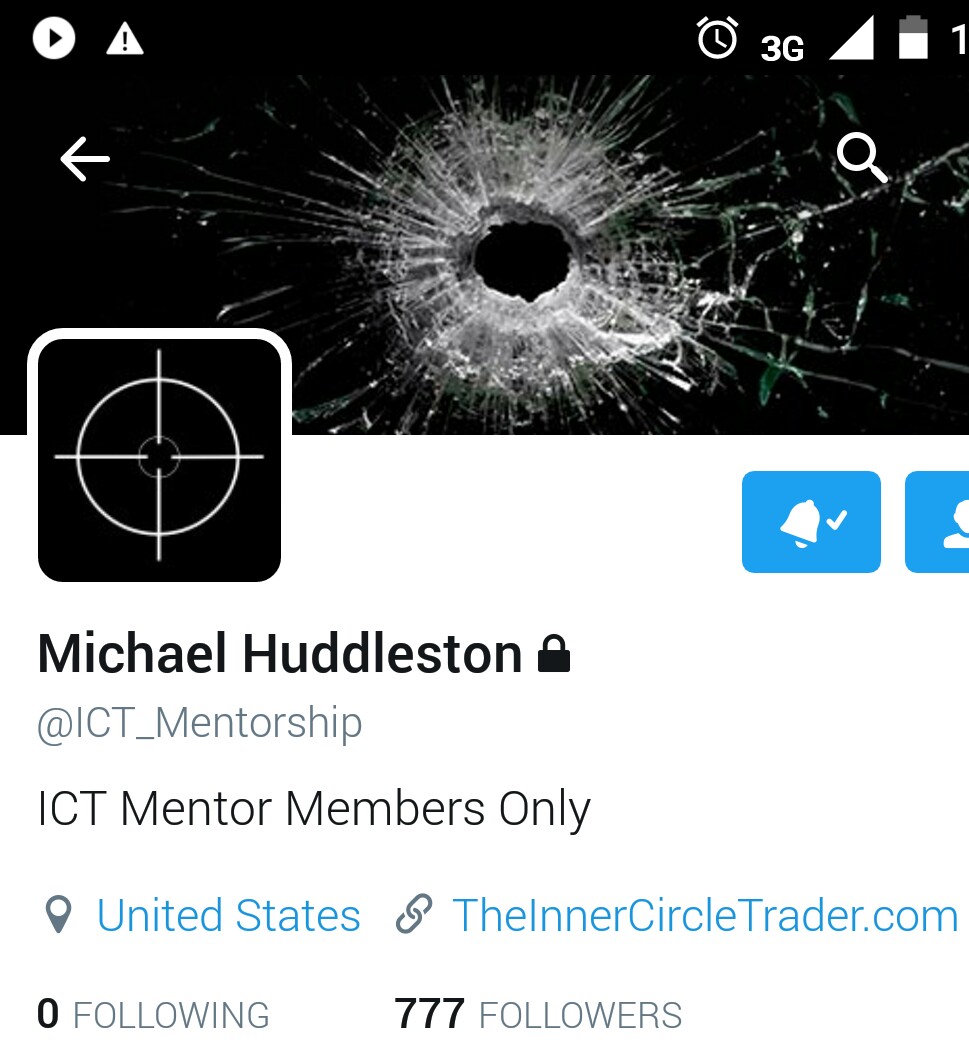Viewport: 969px width, 1063px height.
Task: Go back using the arrow icon
Action: point(85,159)
